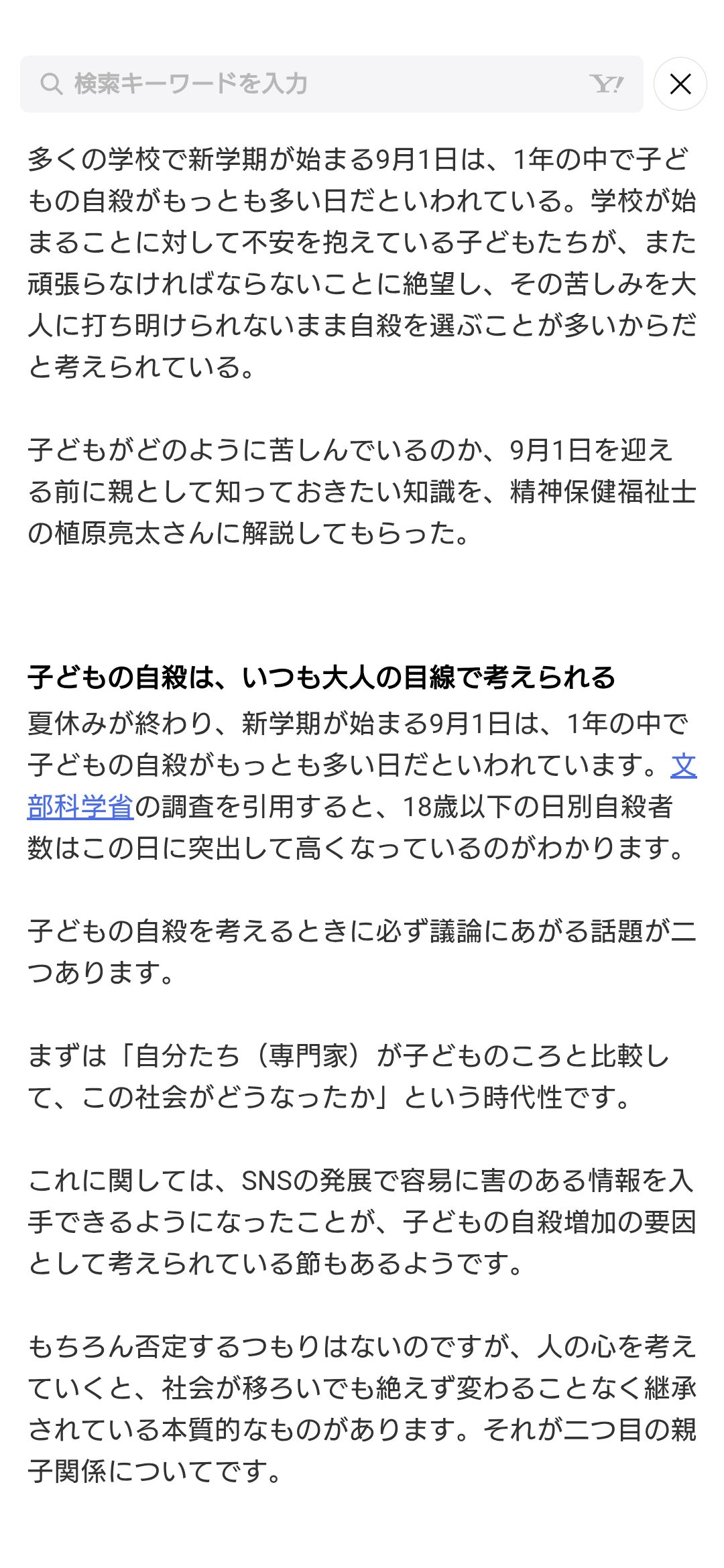
Task: Close the search bar with the X button
Action: point(680,84)
